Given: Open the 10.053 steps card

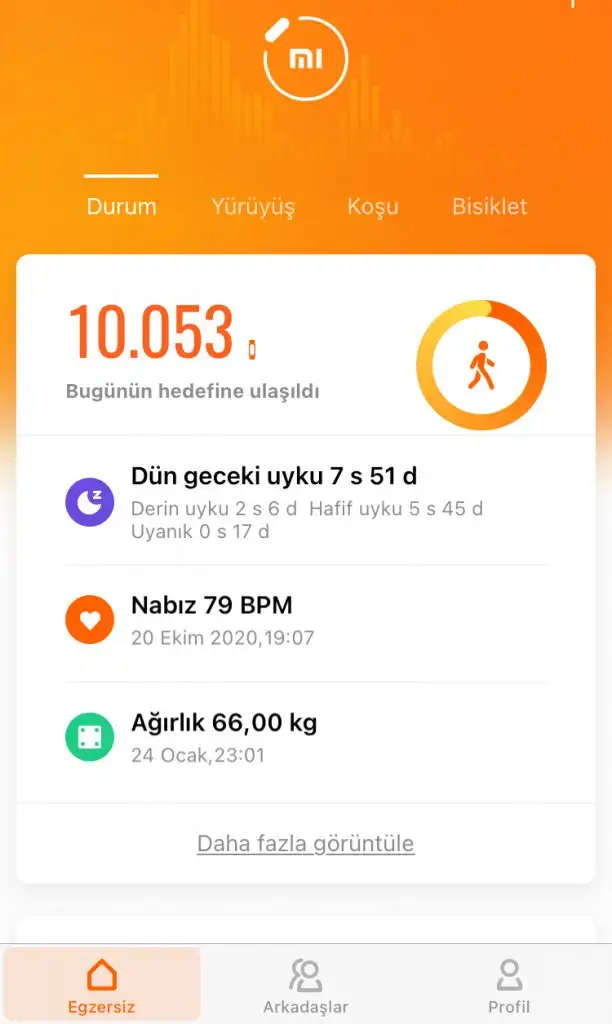Looking at the screenshot, I should click(306, 345).
